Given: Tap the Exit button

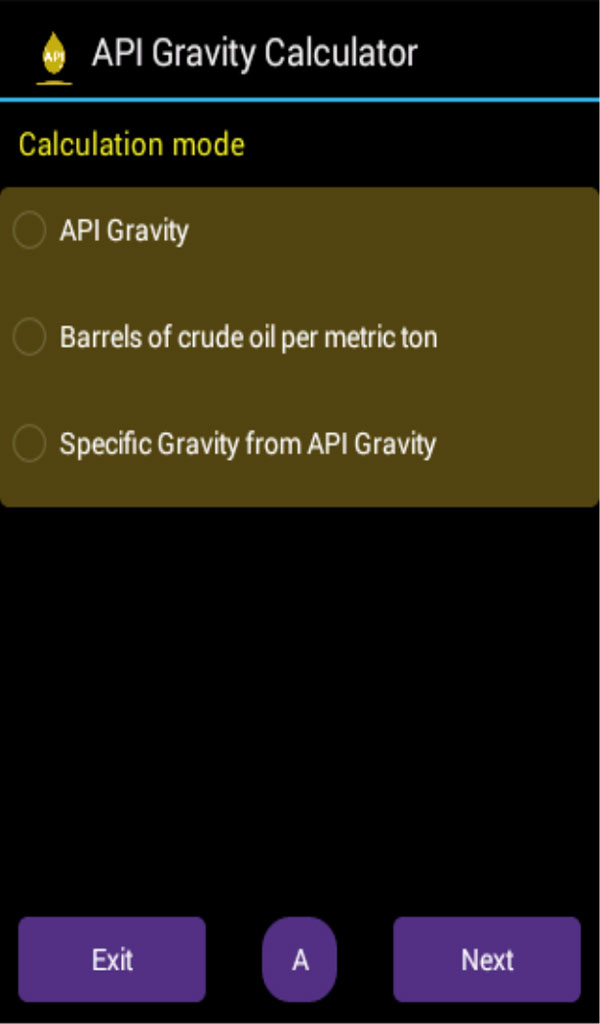Looking at the screenshot, I should 112,960.
